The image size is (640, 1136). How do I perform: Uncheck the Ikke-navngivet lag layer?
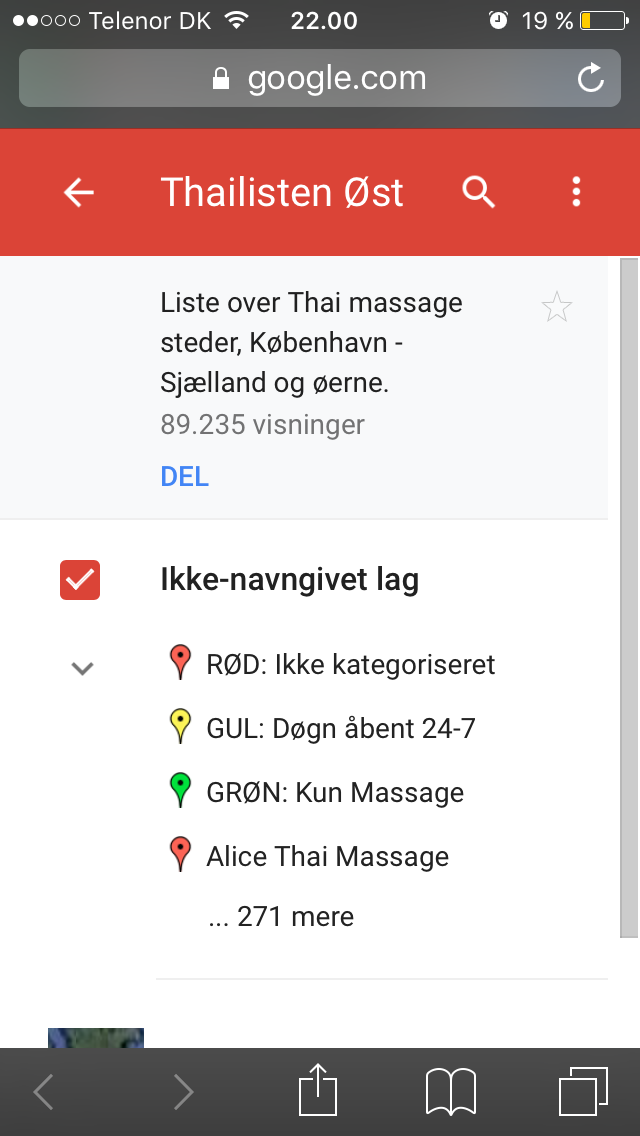coord(80,580)
